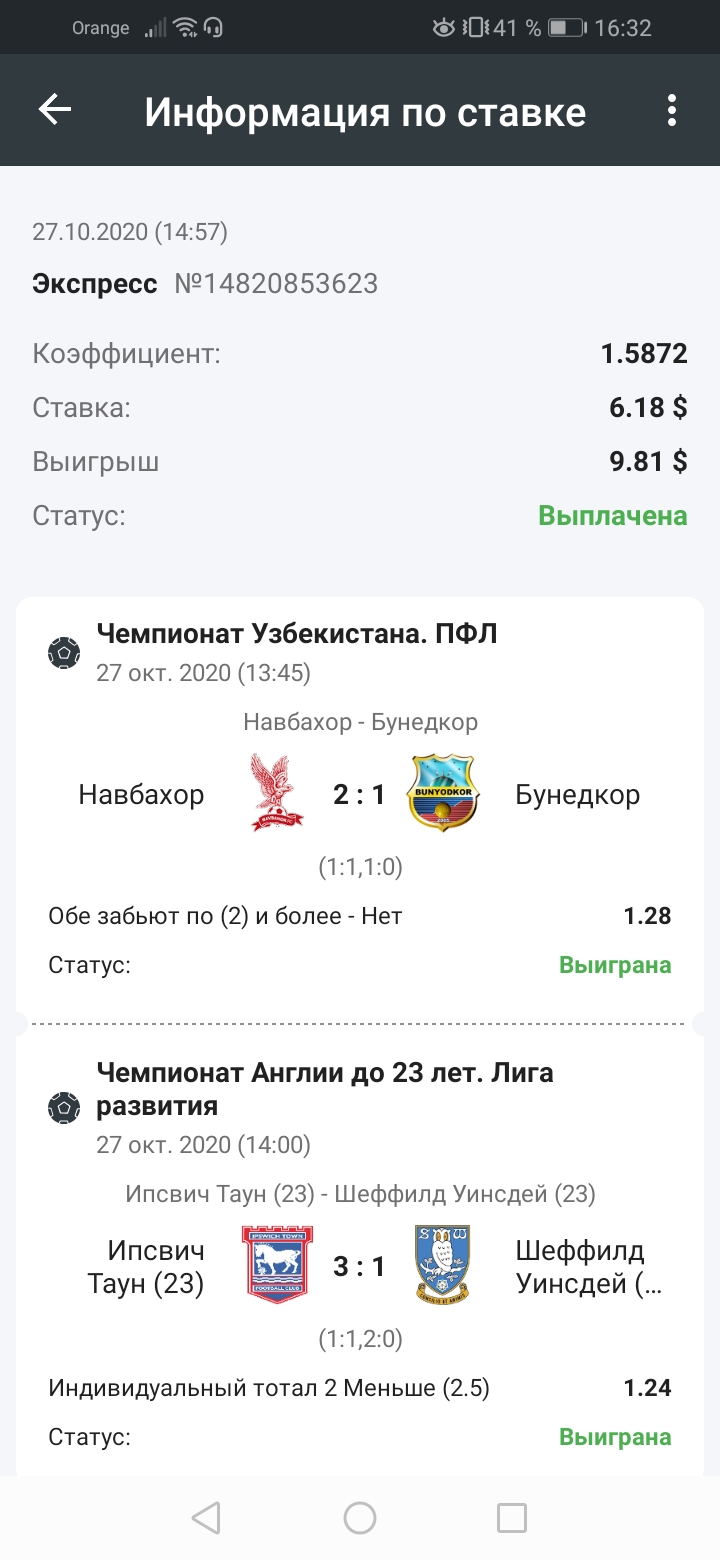Tap the system back button

click(206, 1518)
